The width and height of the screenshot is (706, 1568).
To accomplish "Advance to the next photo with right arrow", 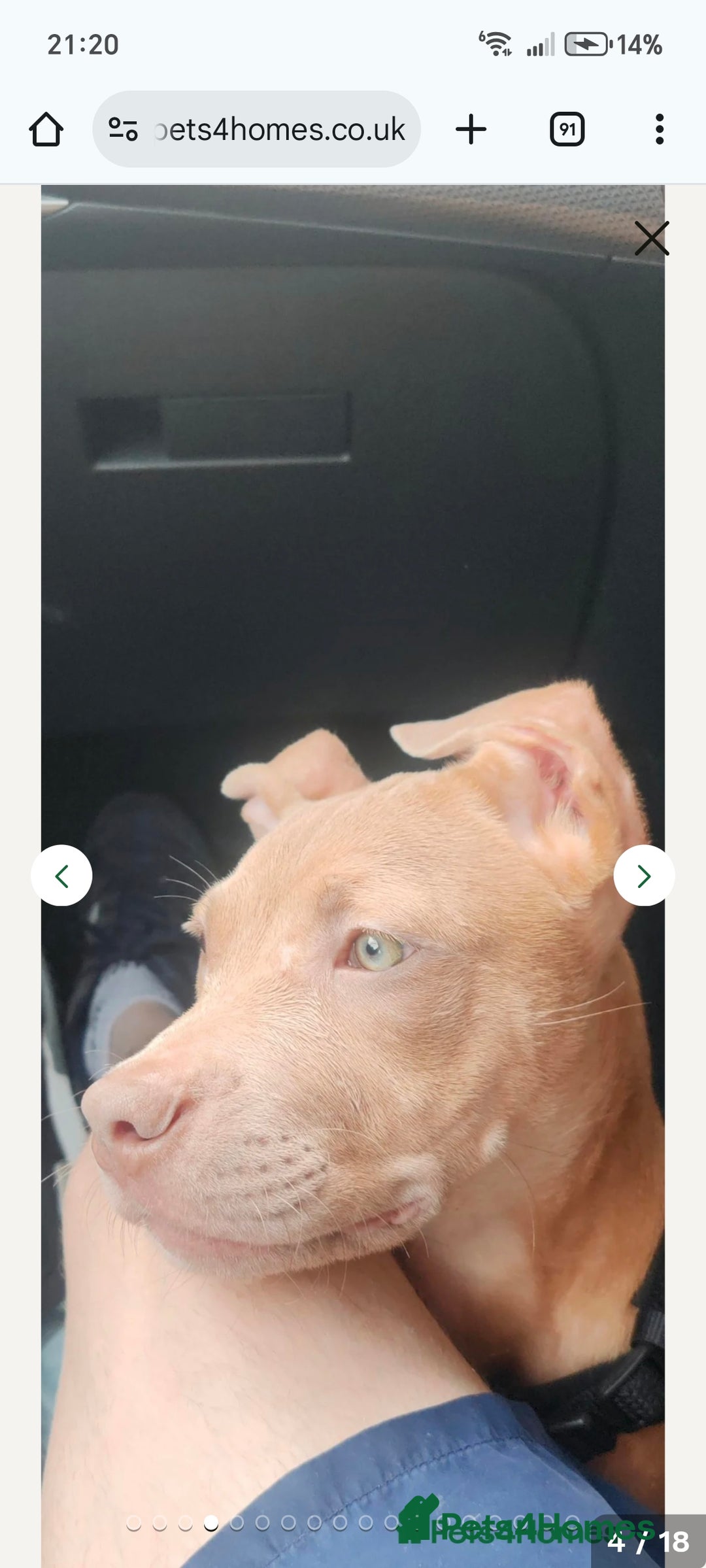I will (645, 876).
